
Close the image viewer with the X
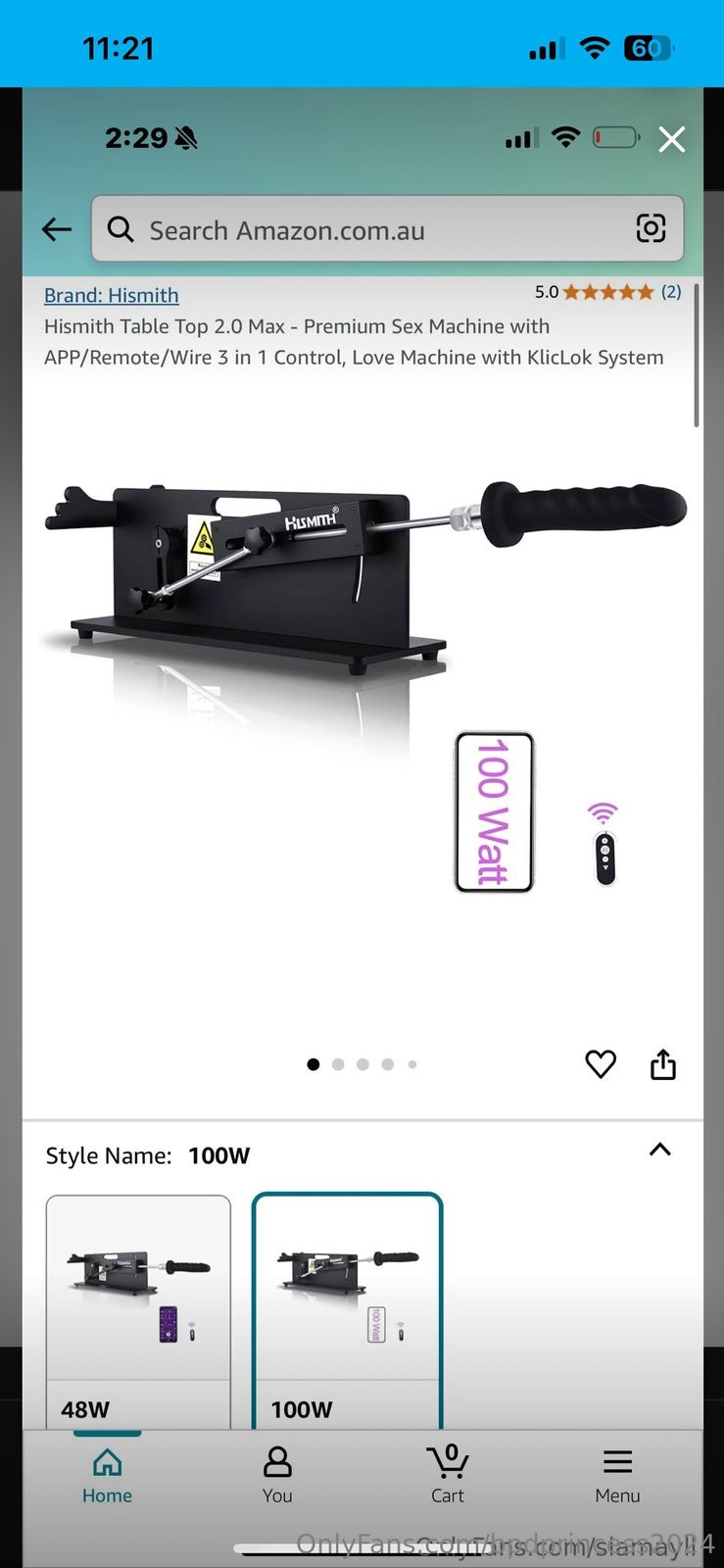coord(672,139)
